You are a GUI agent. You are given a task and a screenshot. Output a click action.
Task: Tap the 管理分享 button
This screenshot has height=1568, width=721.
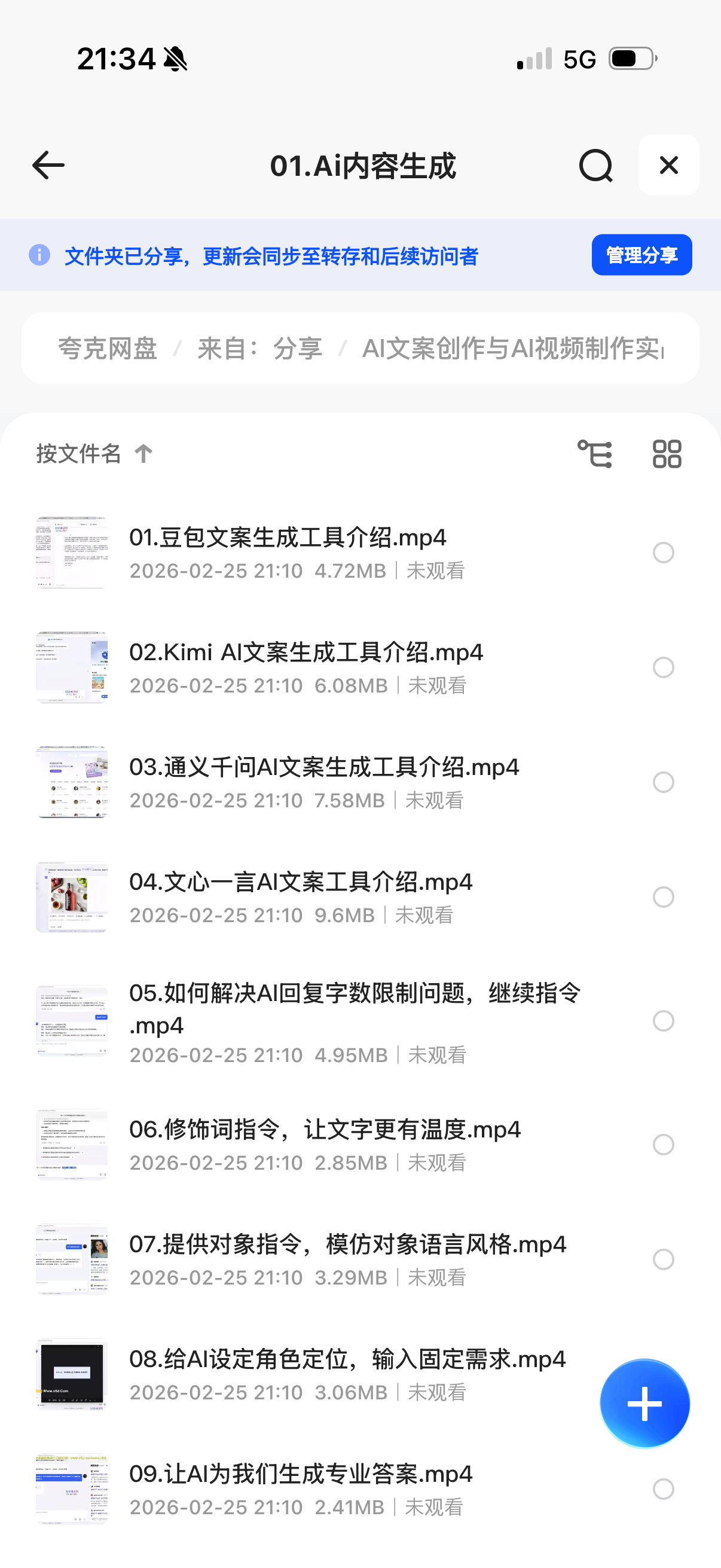pos(641,255)
